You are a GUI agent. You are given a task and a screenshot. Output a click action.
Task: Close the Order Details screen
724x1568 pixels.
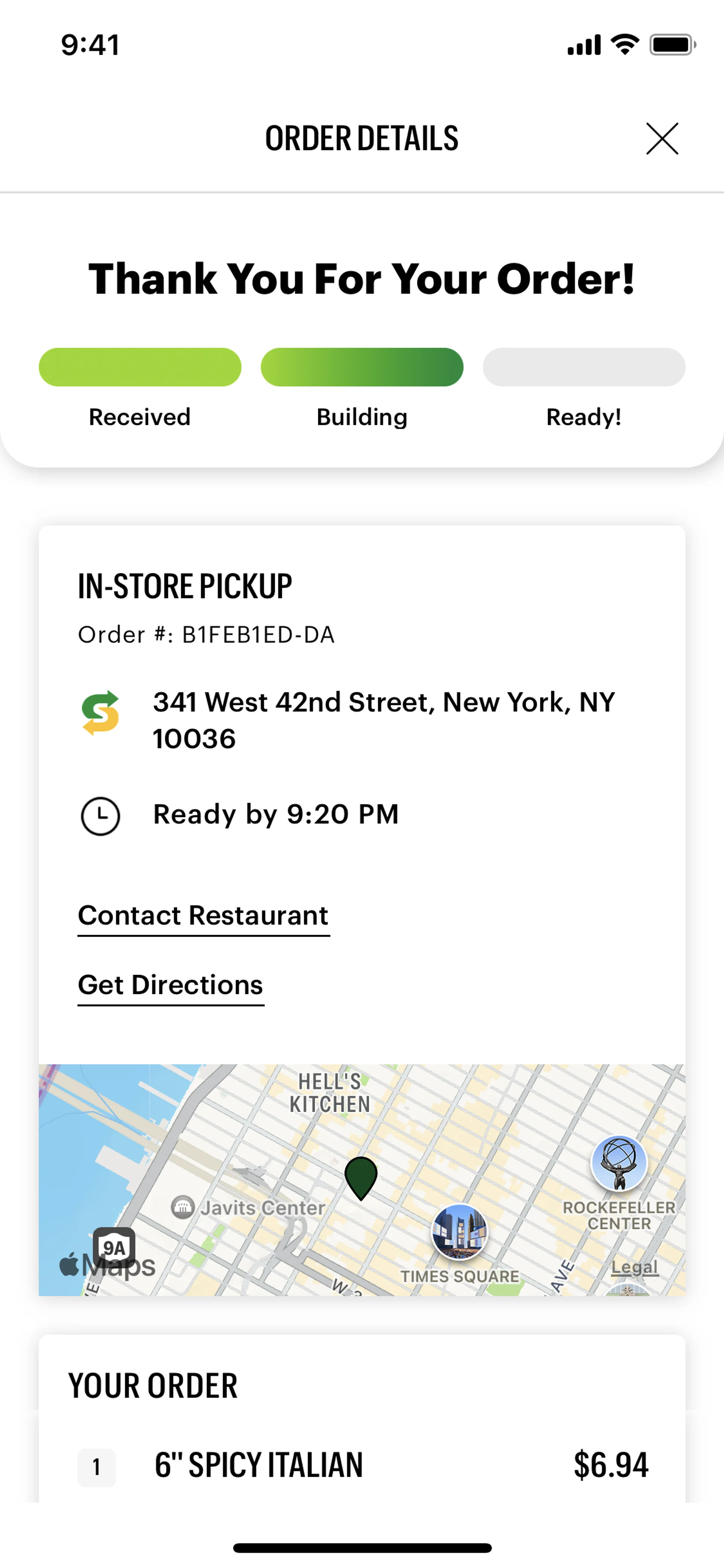pyautogui.click(x=661, y=139)
